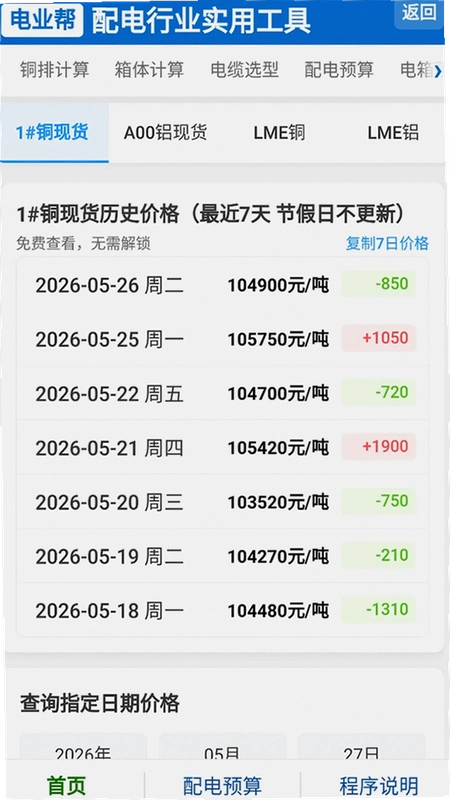Screen dimensions: 450x800
Task: Tap the 返回 button to go back
Action: point(419,13)
